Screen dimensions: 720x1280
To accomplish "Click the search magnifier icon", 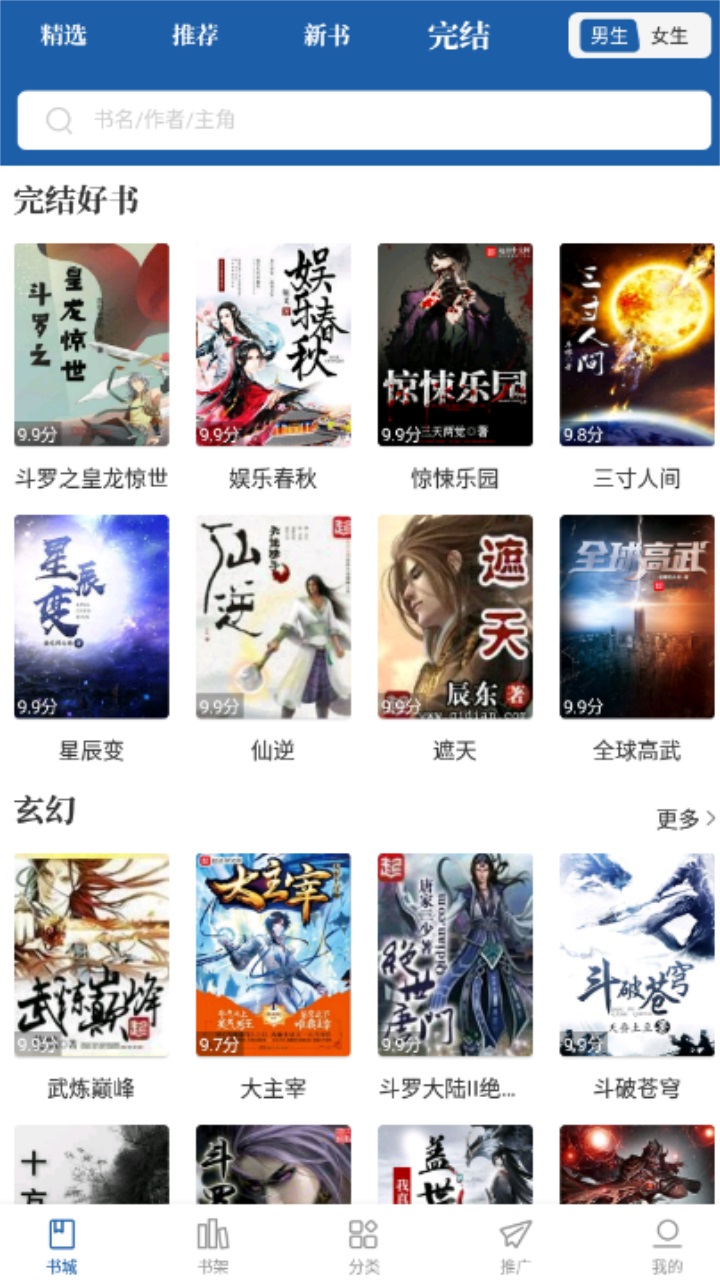I will [57, 120].
